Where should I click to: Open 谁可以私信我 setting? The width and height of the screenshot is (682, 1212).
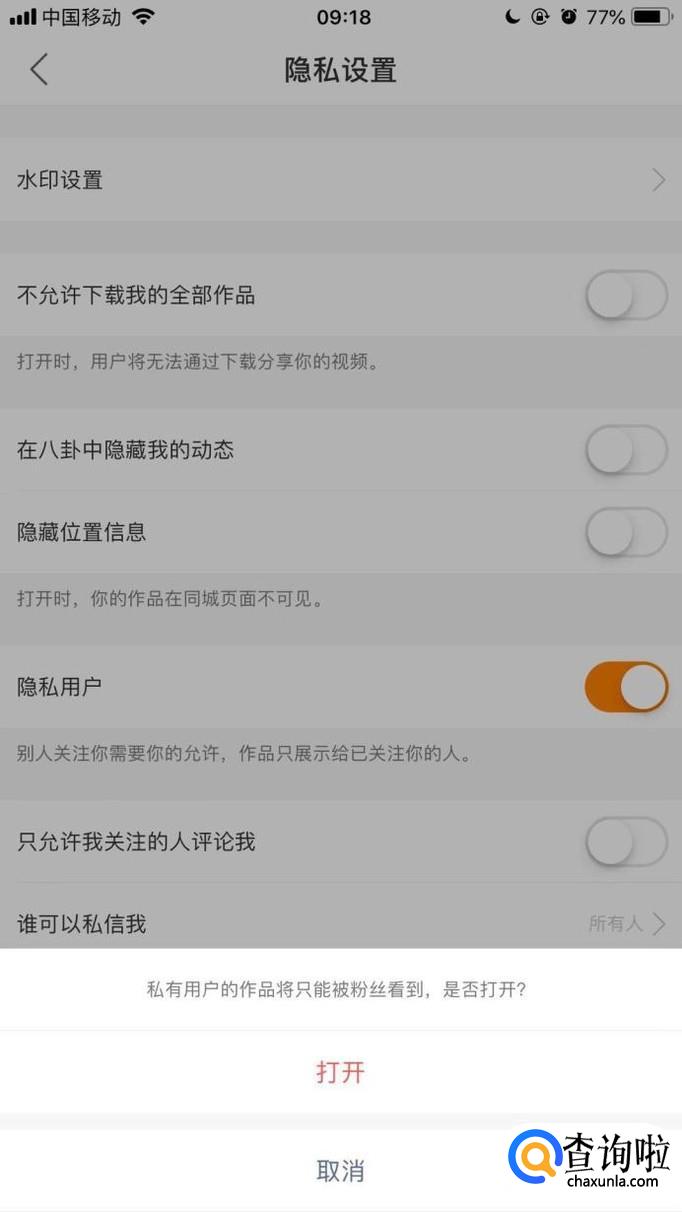click(340, 923)
